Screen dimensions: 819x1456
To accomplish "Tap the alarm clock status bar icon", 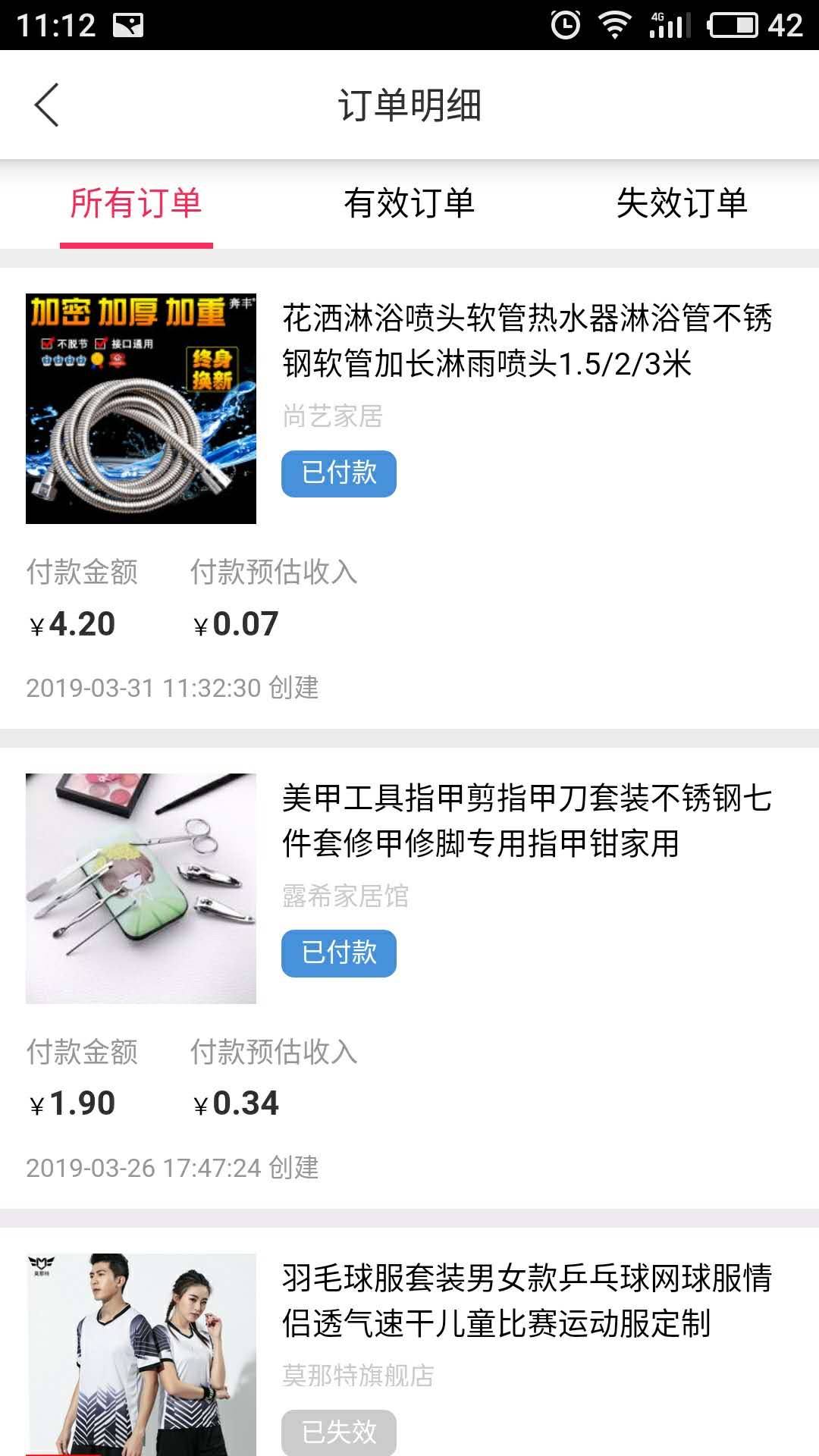I will [564, 24].
